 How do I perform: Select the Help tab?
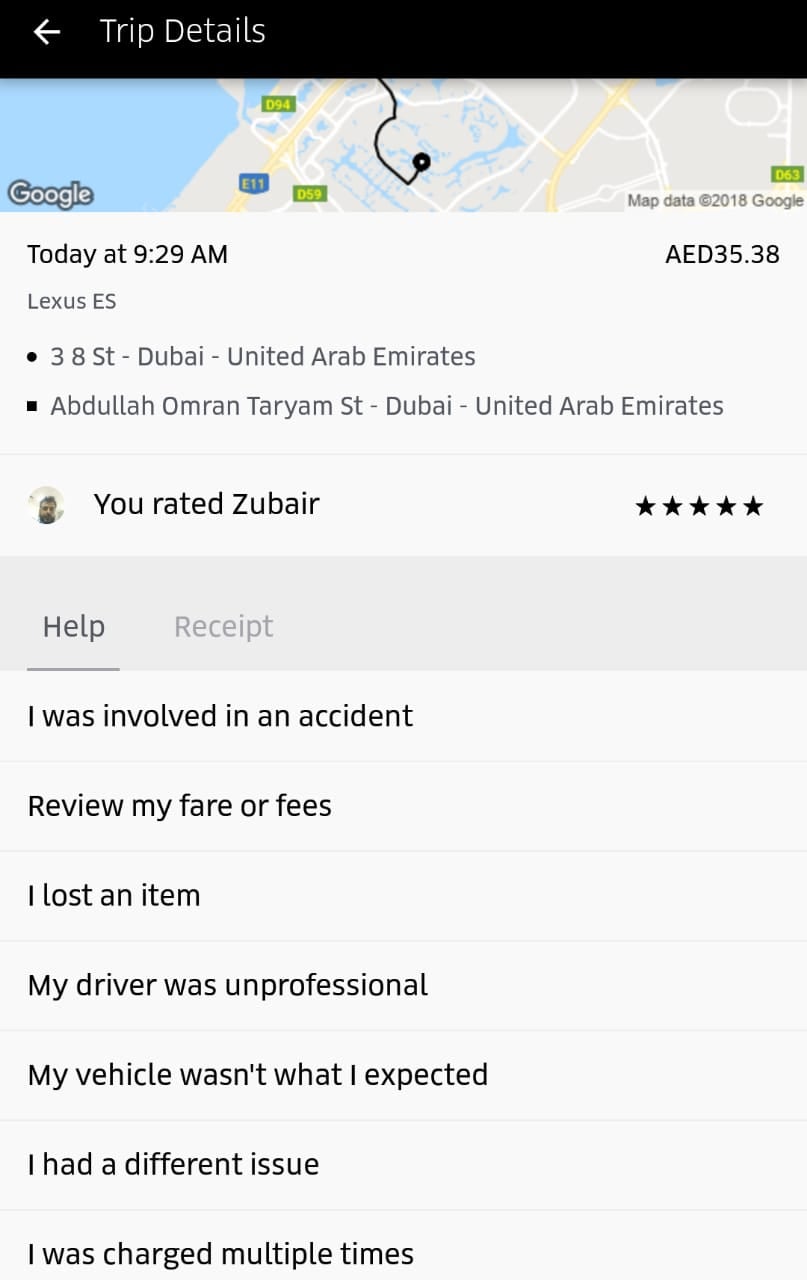(73, 627)
